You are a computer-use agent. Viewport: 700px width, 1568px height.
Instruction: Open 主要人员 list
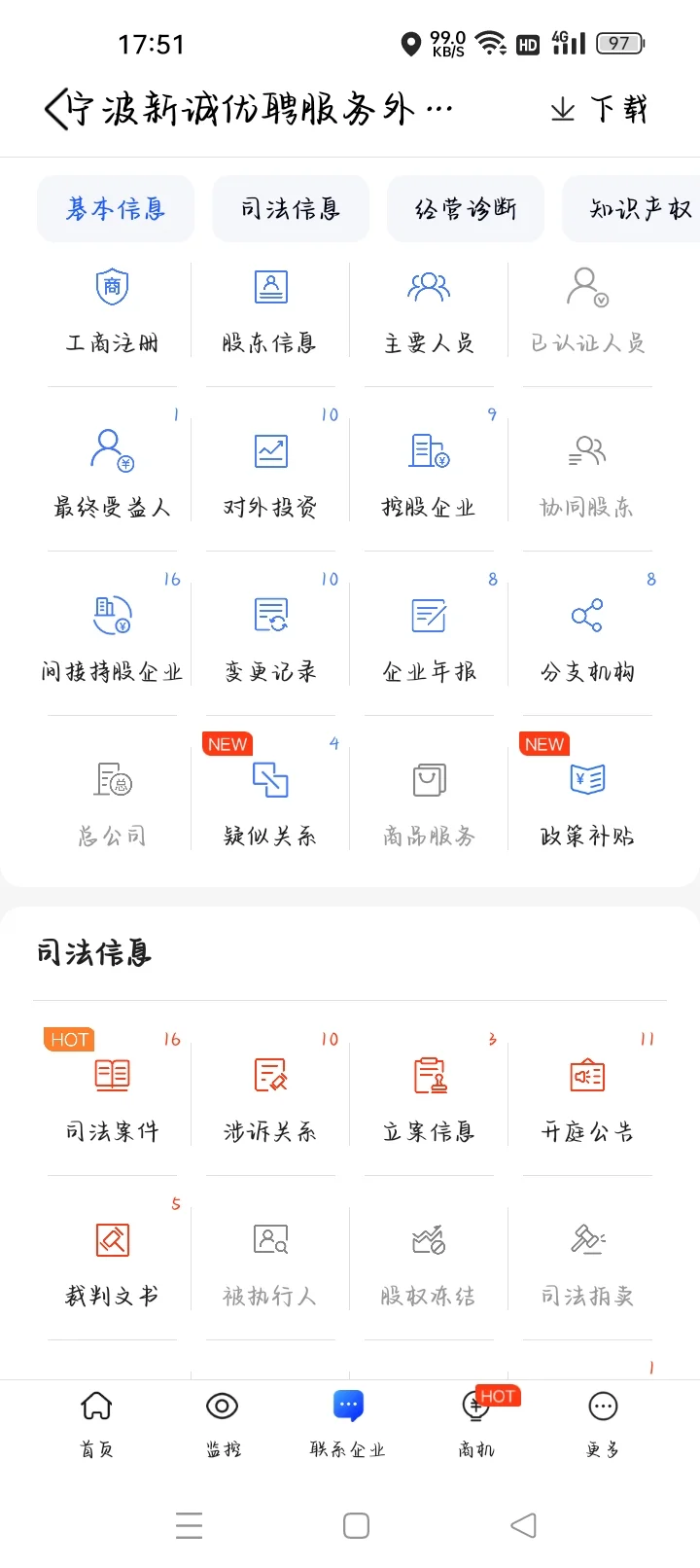tap(429, 311)
